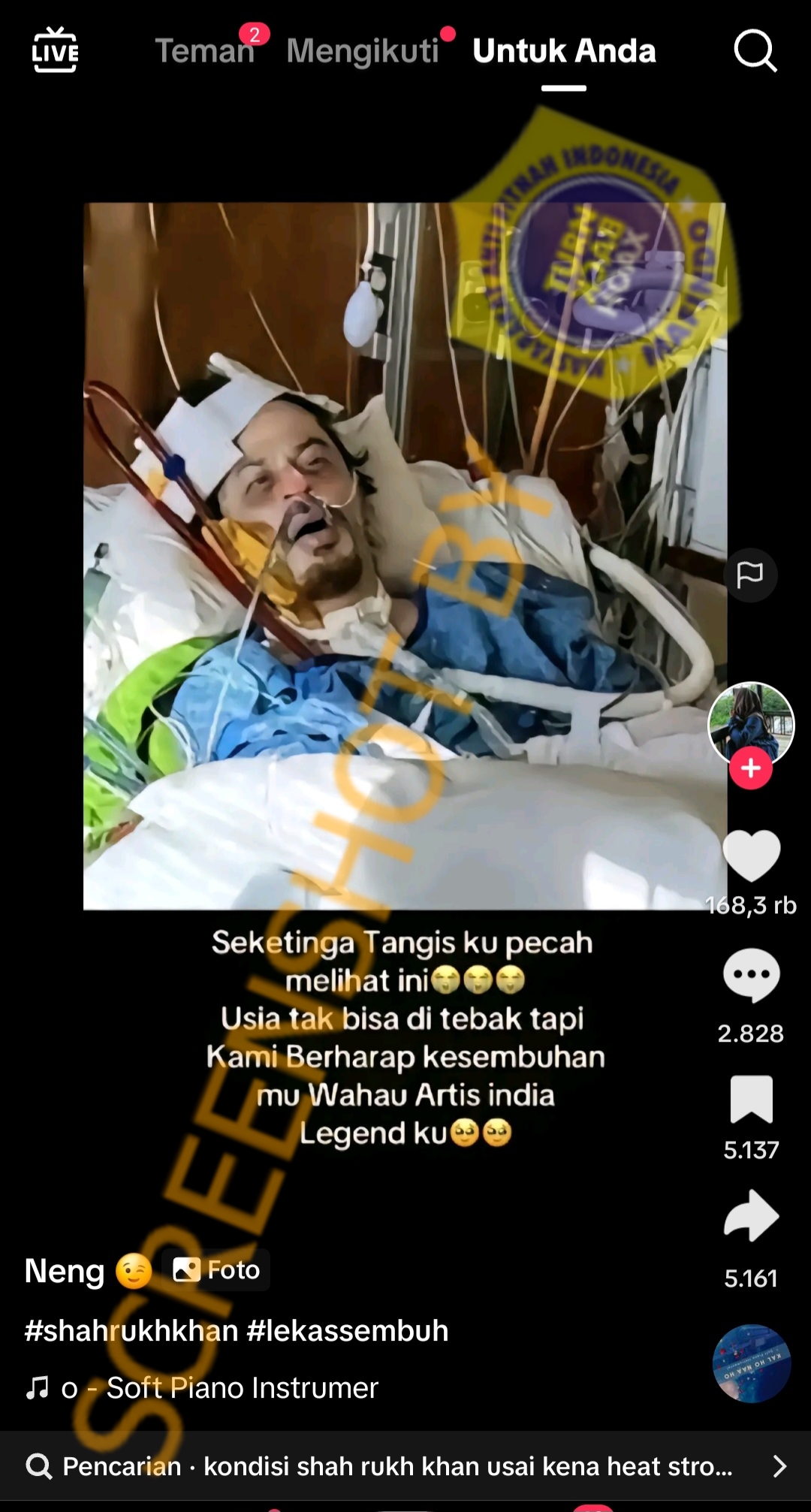Bookmark this post
The width and height of the screenshot is (811, 1512).
pos(751,1099)
